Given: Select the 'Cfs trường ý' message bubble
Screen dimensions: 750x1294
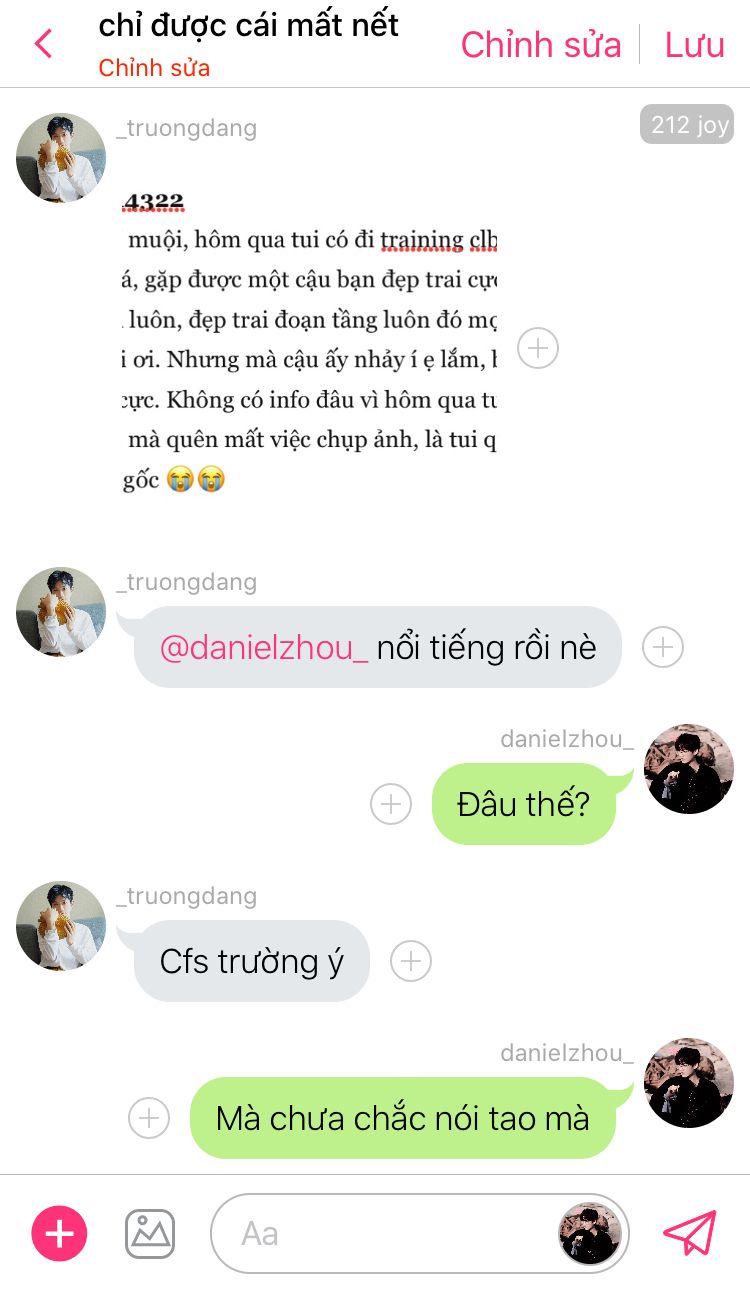Looking at the screenshot, I should (x=252, y=962).
